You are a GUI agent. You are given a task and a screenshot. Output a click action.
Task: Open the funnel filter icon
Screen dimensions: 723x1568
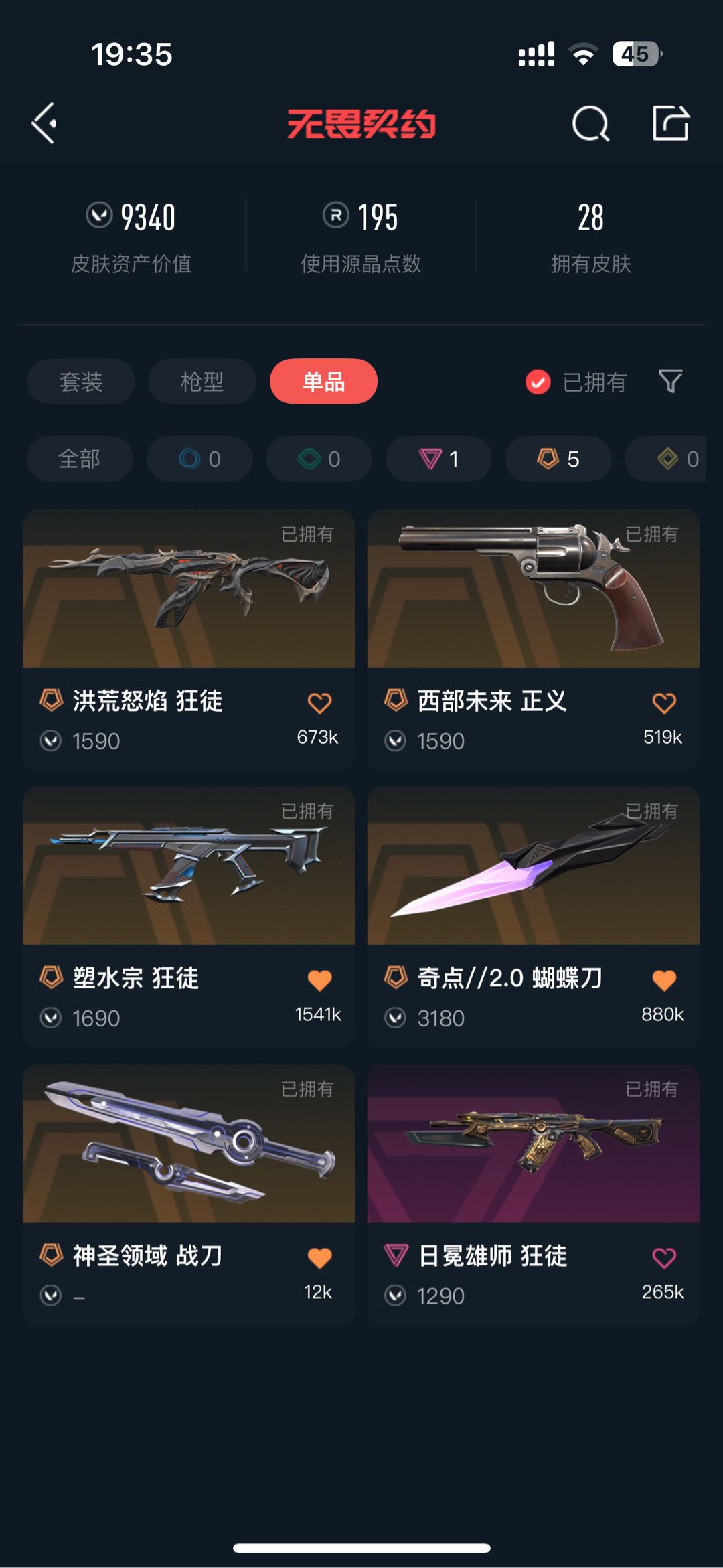[671, 382]
